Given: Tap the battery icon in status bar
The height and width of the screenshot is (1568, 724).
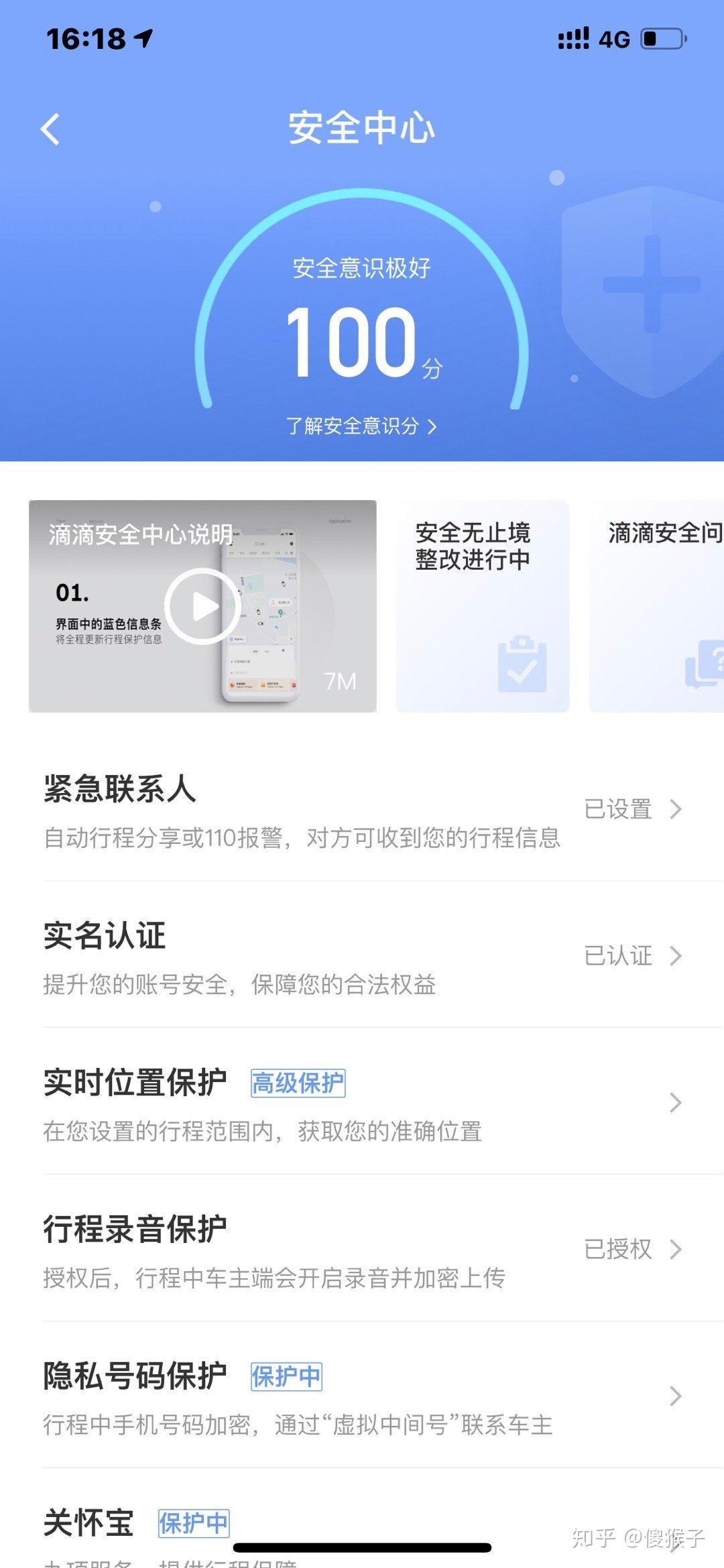Looking at the screenshot, I should coord(660,40).
